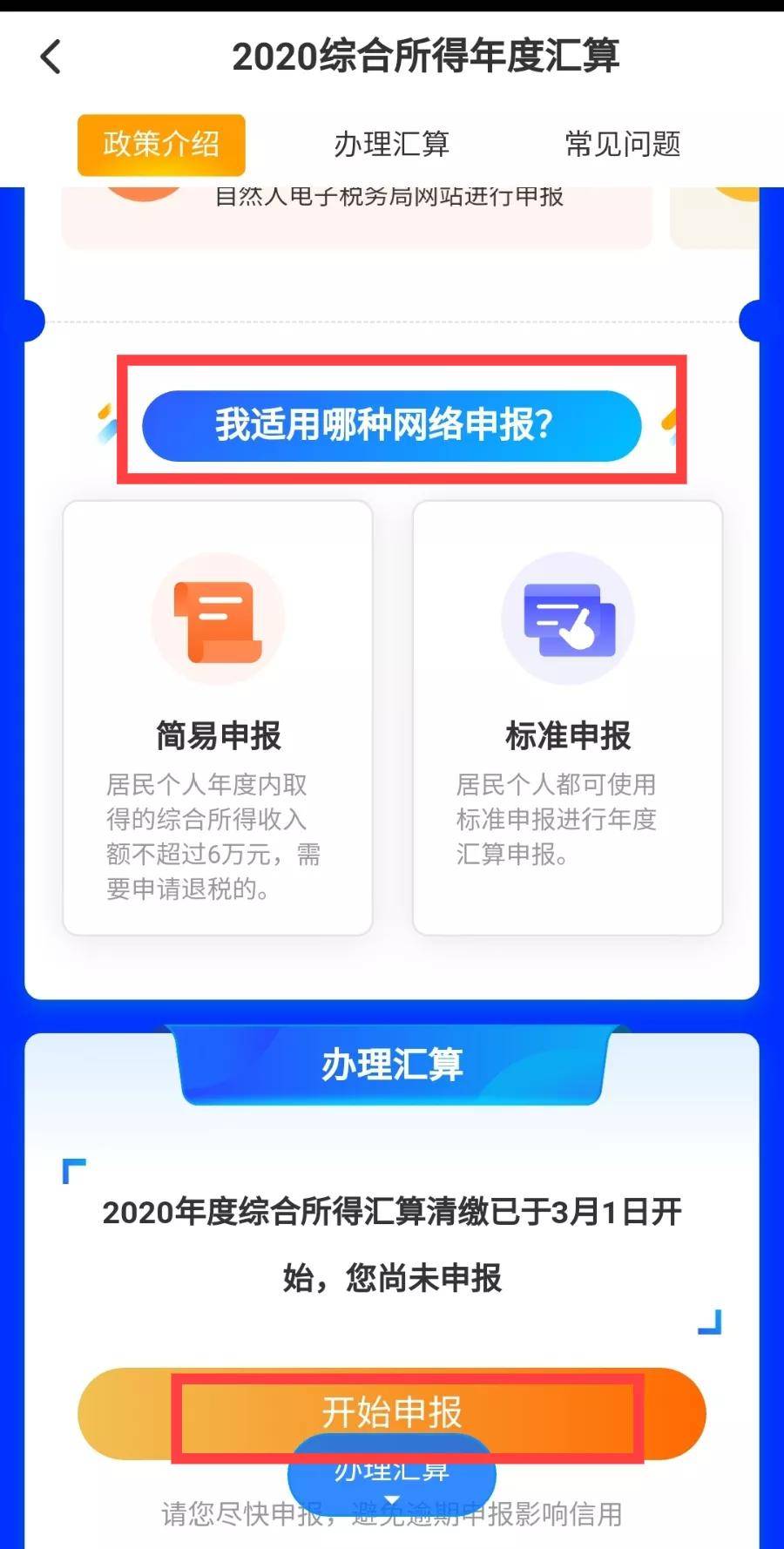Screen dimensions: 784x1549
Task: Open the 标准申报 card
Action: (x=568, y=718)
